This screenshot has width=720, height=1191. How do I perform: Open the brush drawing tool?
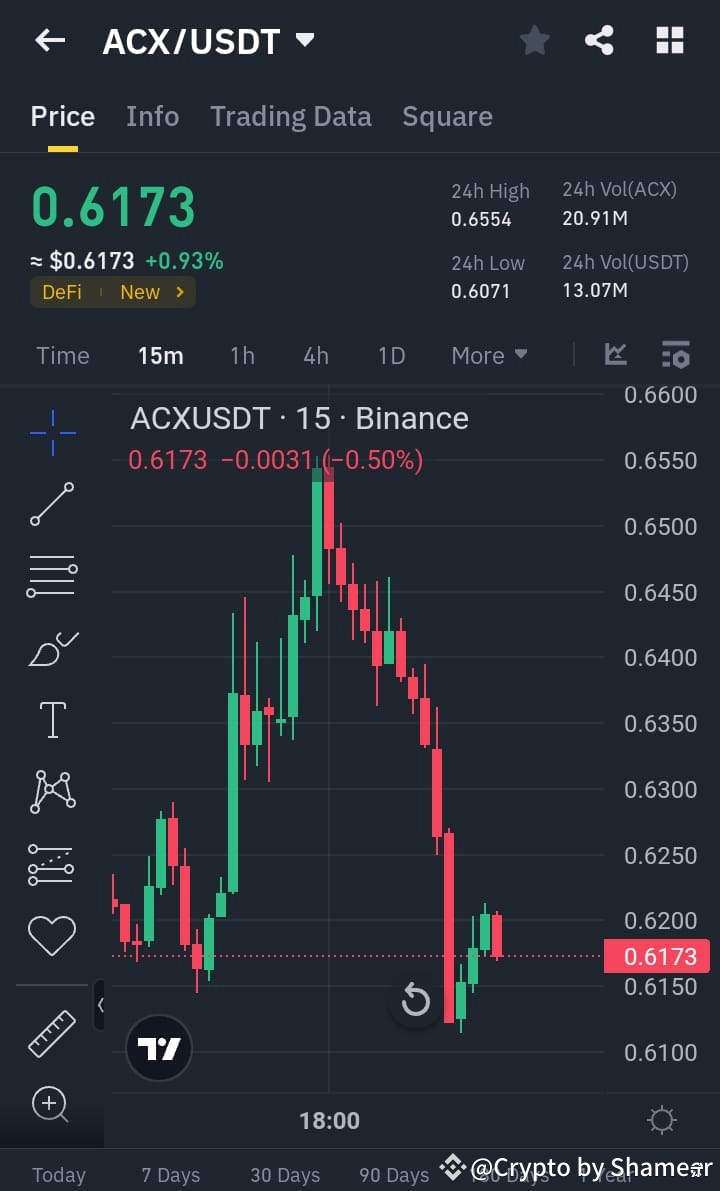click(51, 648)
